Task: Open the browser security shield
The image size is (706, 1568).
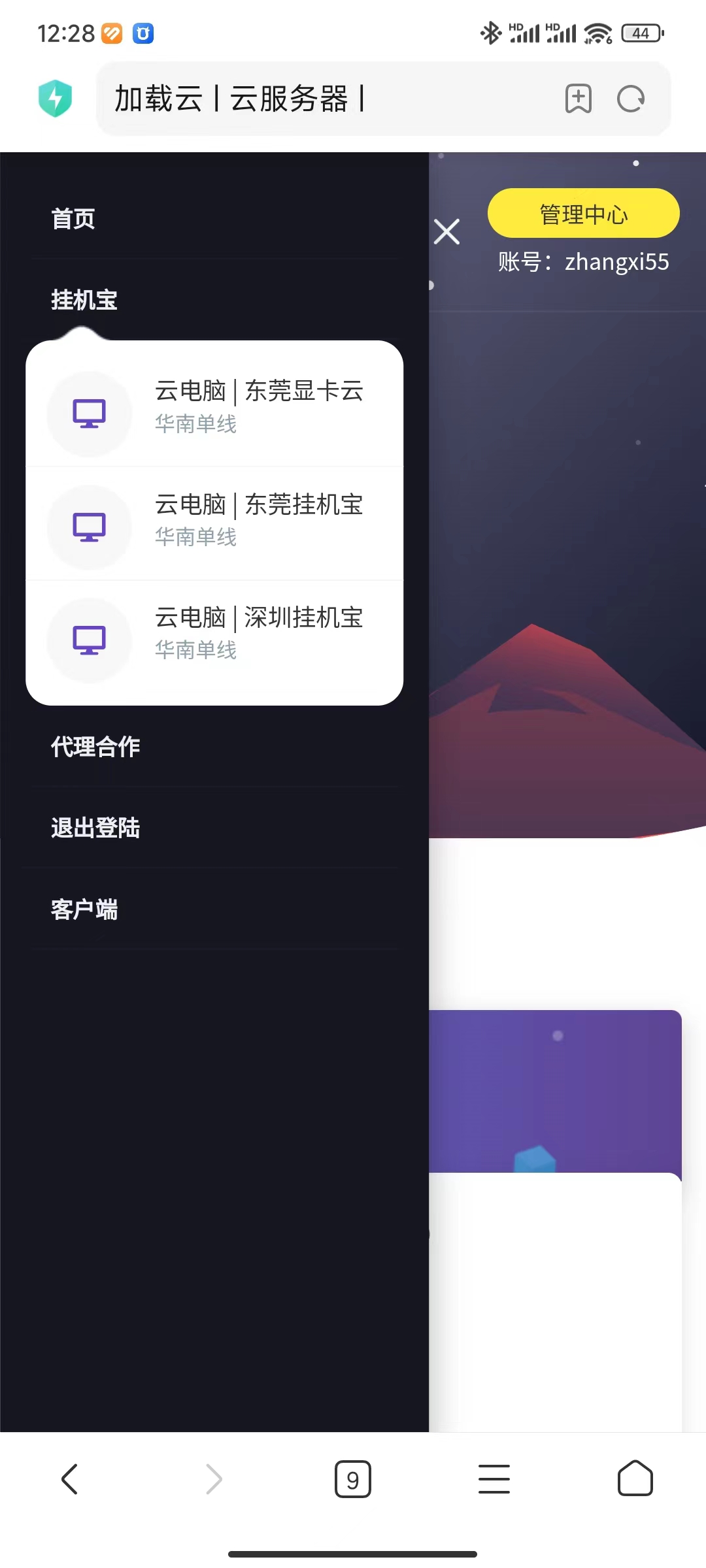Action: pyautogui.click(x=55, y=99)
